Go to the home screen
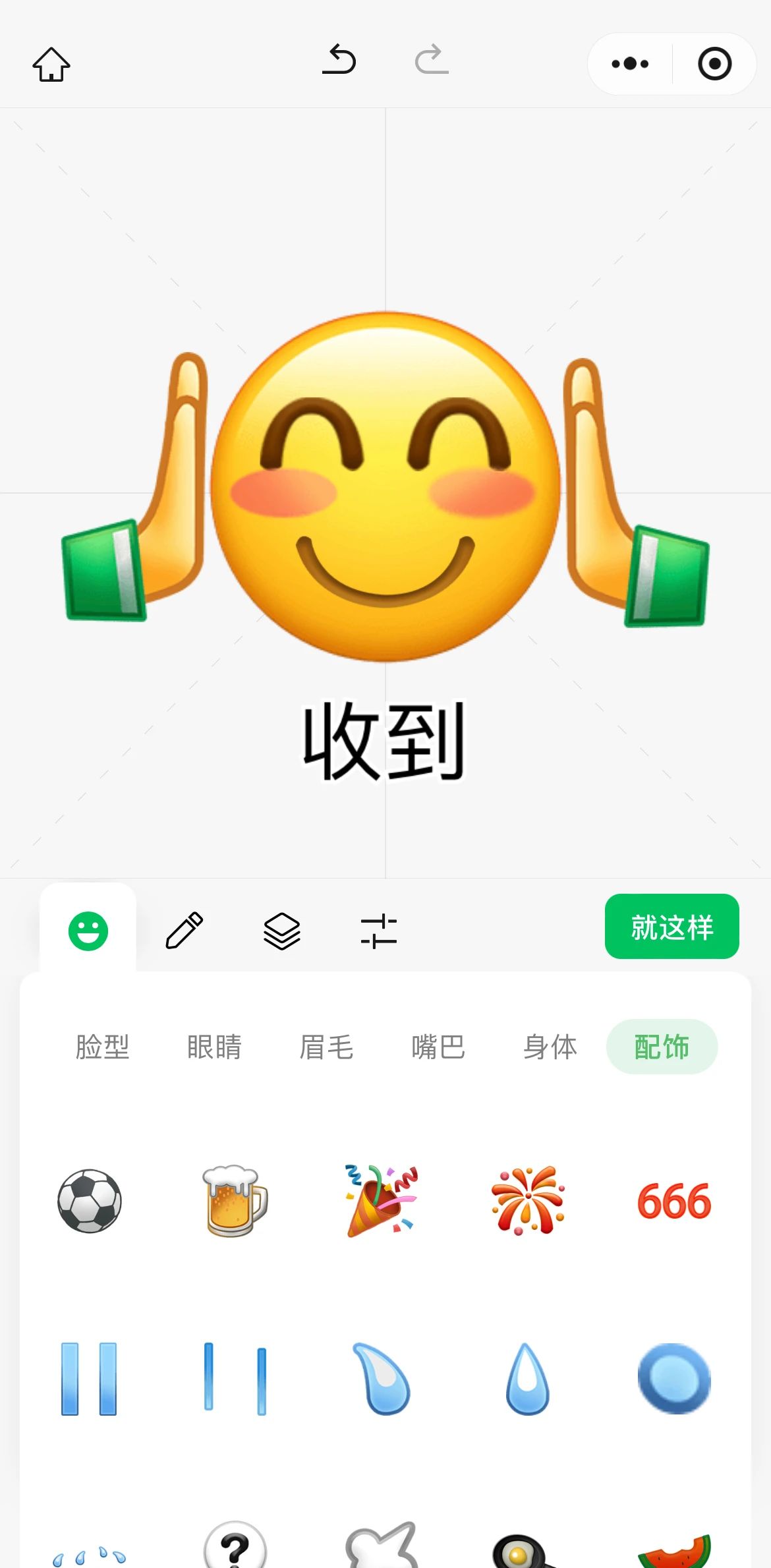 point(51,65)
